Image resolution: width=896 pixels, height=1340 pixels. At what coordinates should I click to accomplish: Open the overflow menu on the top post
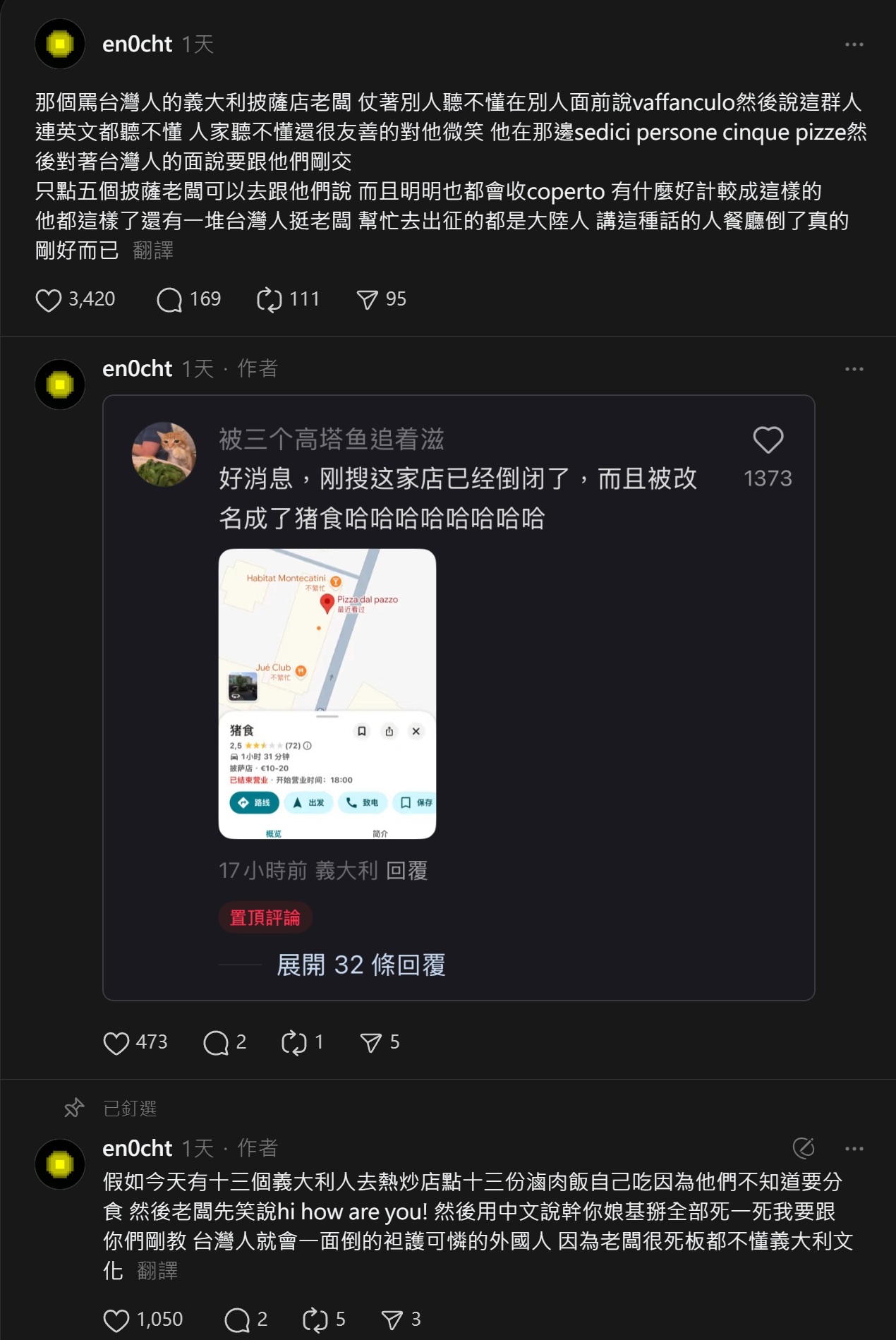tap(854, 44)
